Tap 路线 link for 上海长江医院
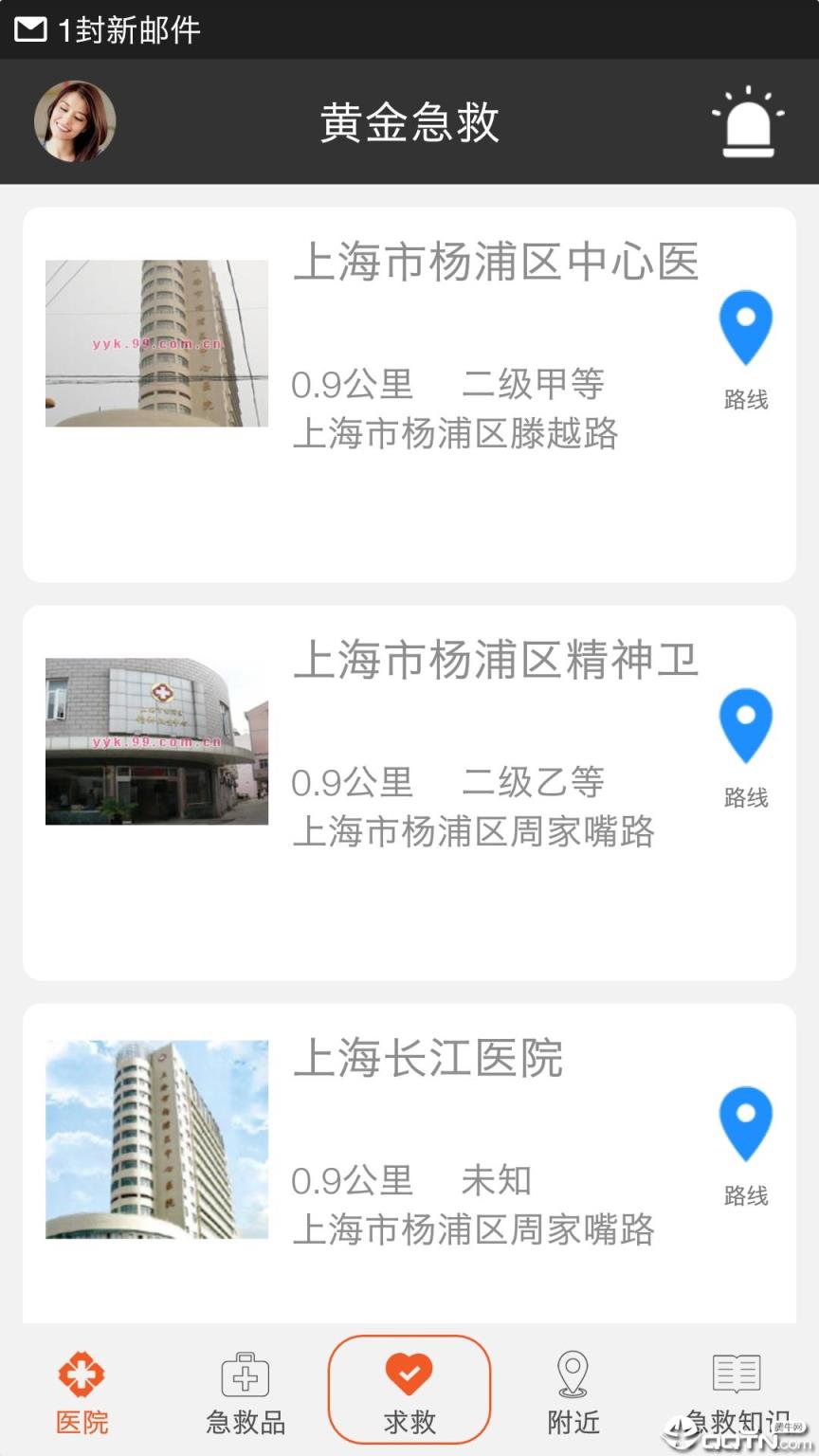This screenshot has width=819, height=1456. point(745,1196)
